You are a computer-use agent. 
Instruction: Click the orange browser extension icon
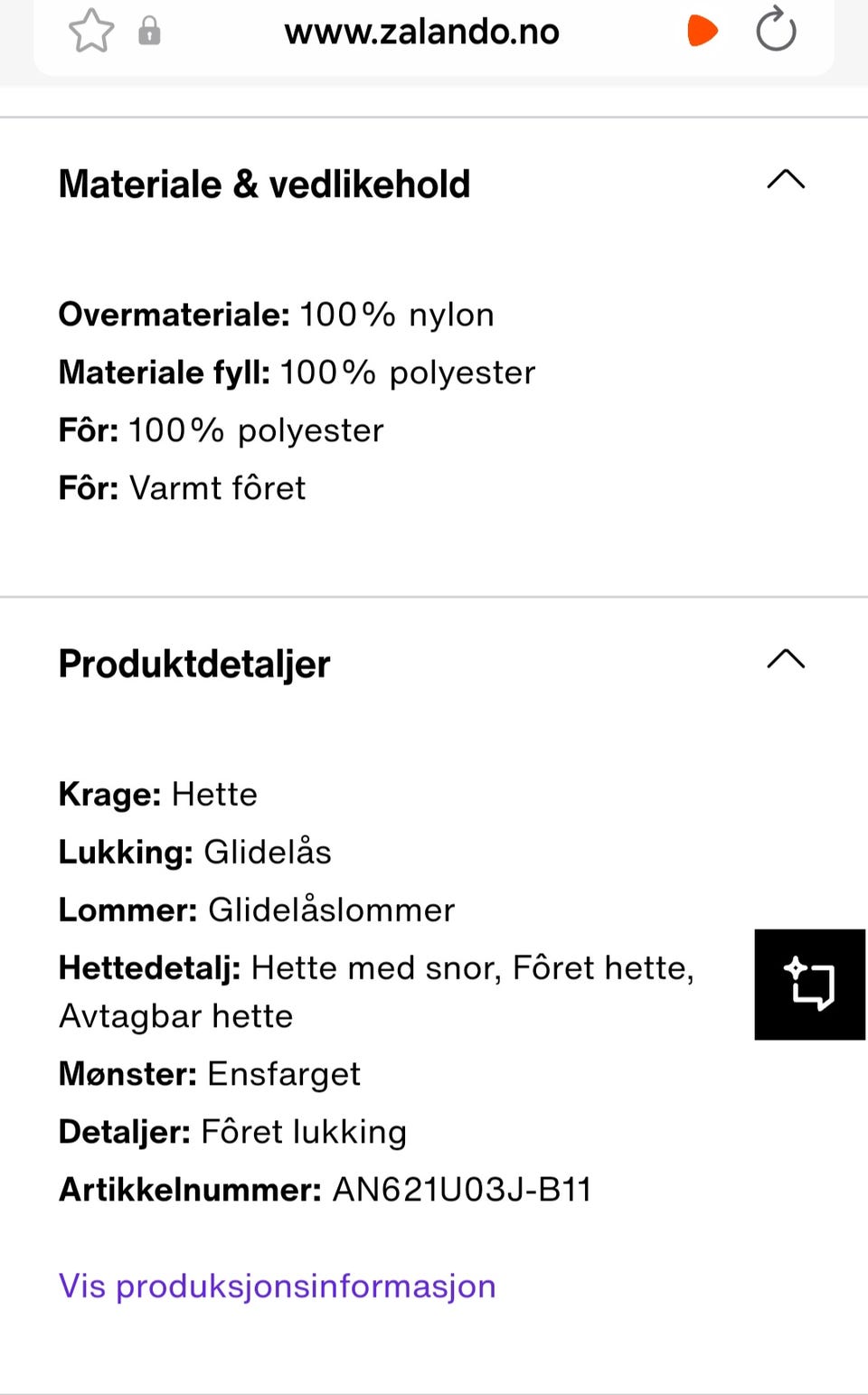tap(702, 30)
